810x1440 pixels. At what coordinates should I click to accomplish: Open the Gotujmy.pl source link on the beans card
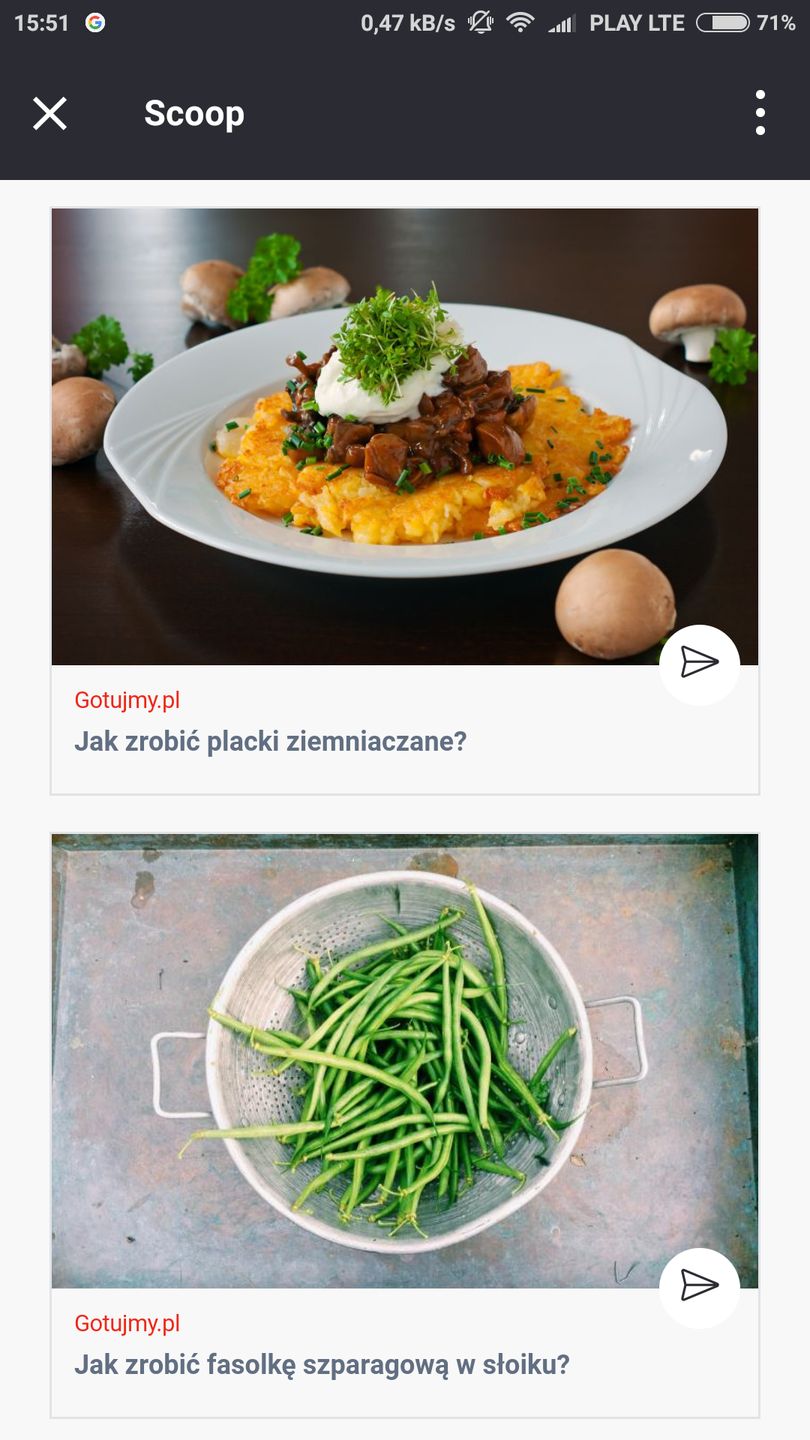coord(126,1323)
